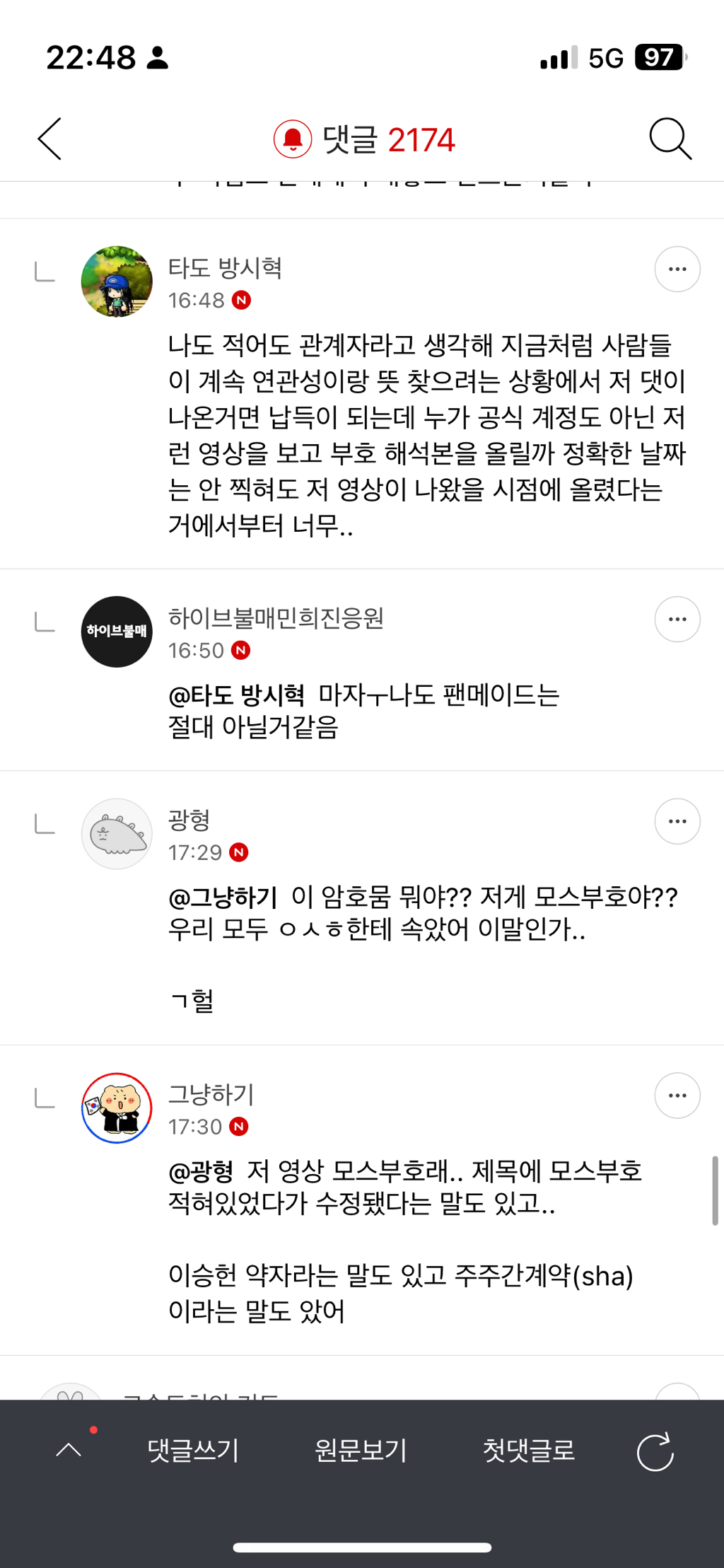The image size is (724, 1568).
Task: Jump to first comment via 첫댓글로
Action: (x=529, y=1451)
